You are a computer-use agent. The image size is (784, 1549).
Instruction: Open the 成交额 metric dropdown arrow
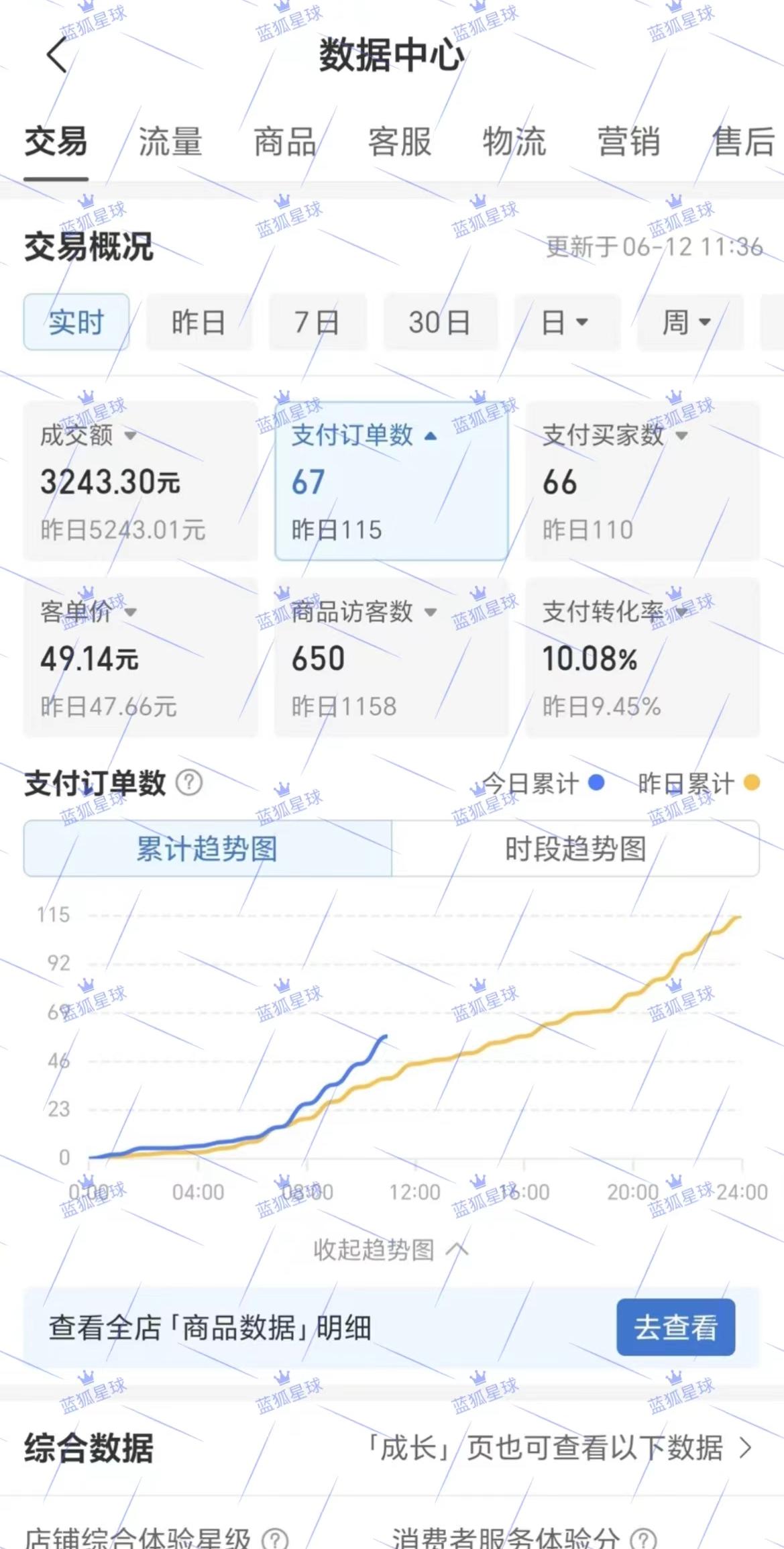[x=131, y=435]
